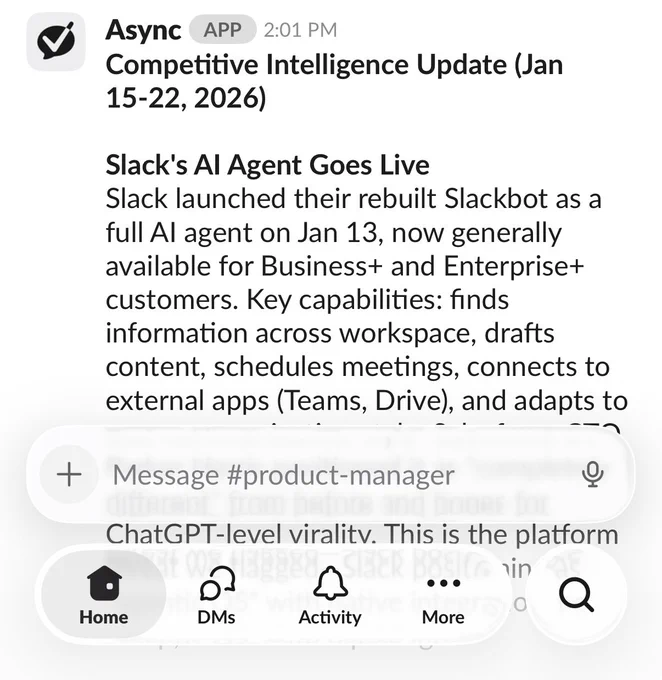Viewport: 662px width, 680px height.
Task: Open the DMs tab
Action: tap(216, 595)
